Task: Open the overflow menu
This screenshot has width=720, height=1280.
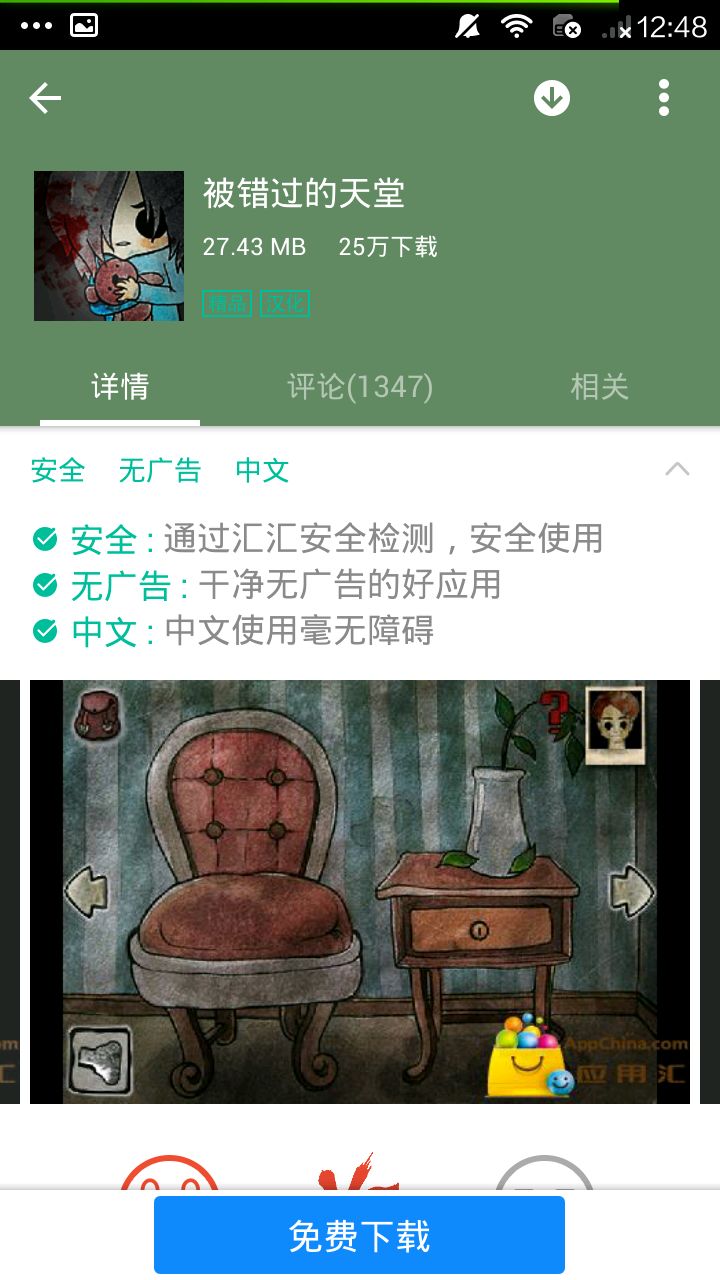Action: coord(663,98)
